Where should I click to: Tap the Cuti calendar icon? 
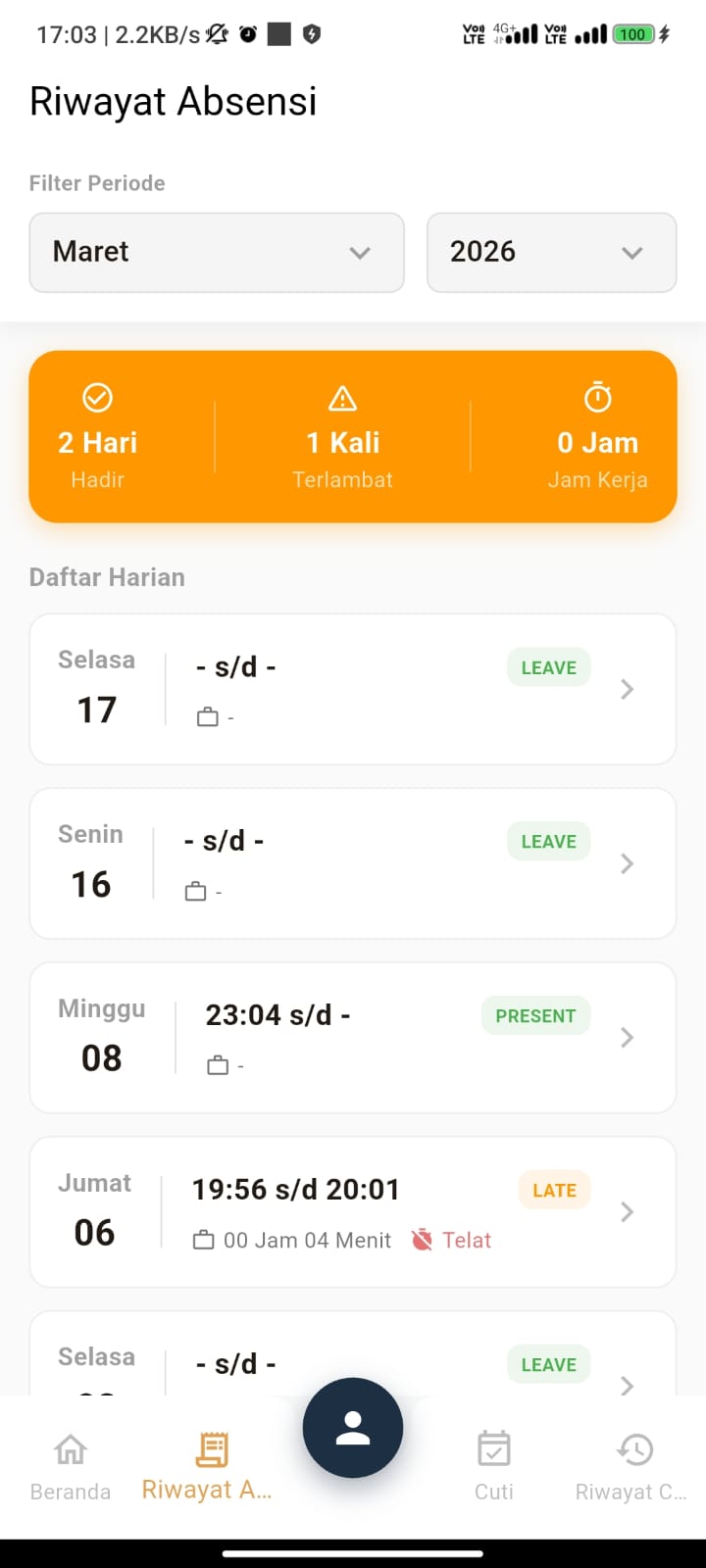point(493,1448)
